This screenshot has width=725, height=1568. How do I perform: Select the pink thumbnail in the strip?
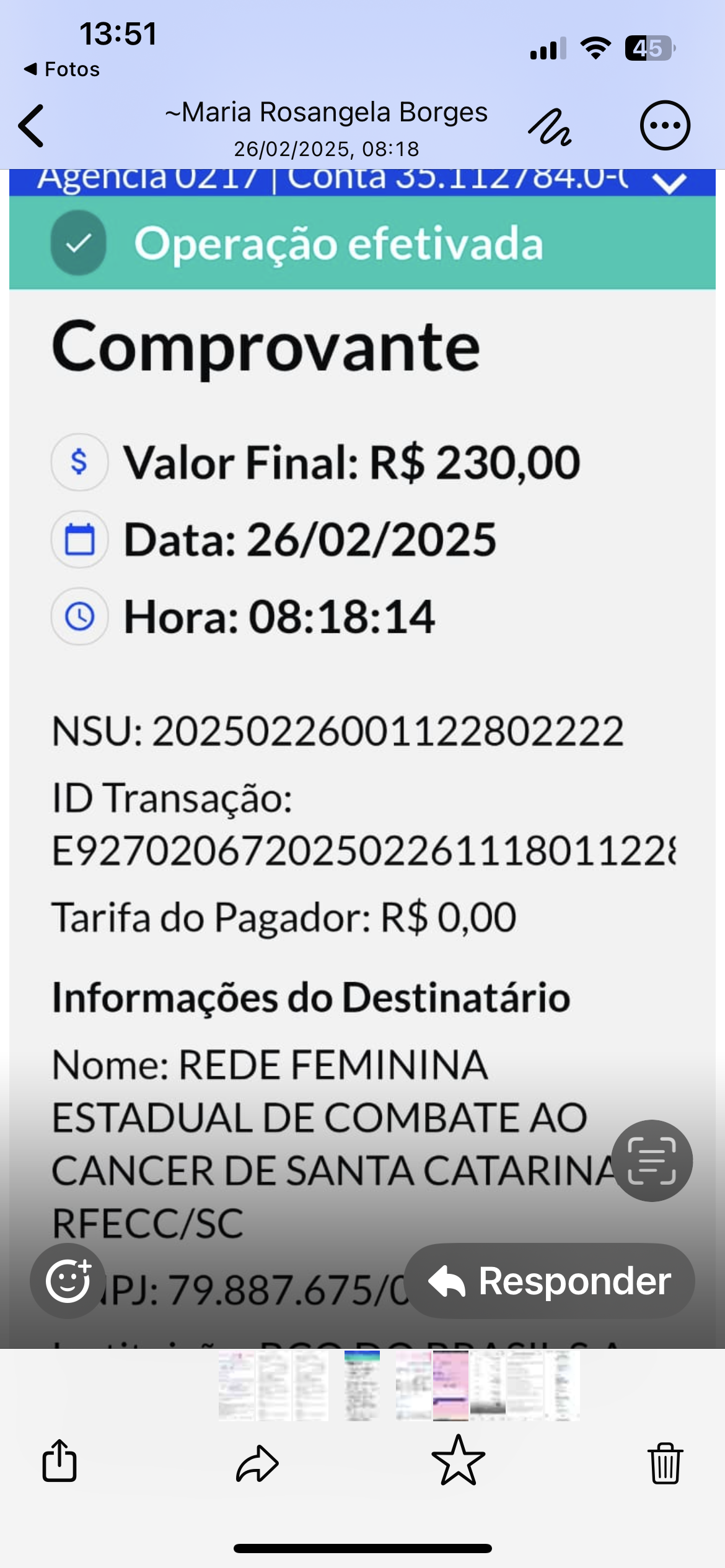pyautogui.click(x=450, y=1386)
